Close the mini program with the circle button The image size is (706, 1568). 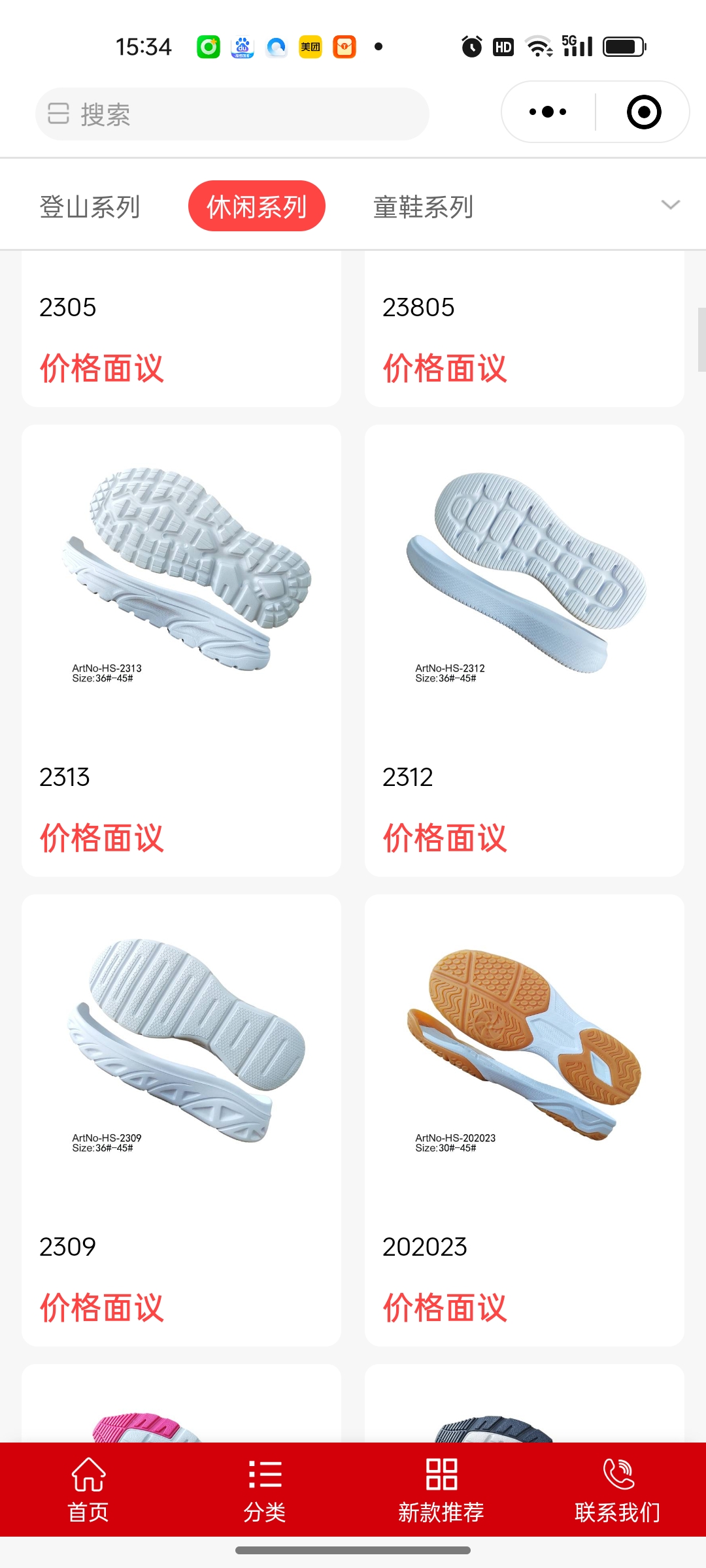coord(643,112)
